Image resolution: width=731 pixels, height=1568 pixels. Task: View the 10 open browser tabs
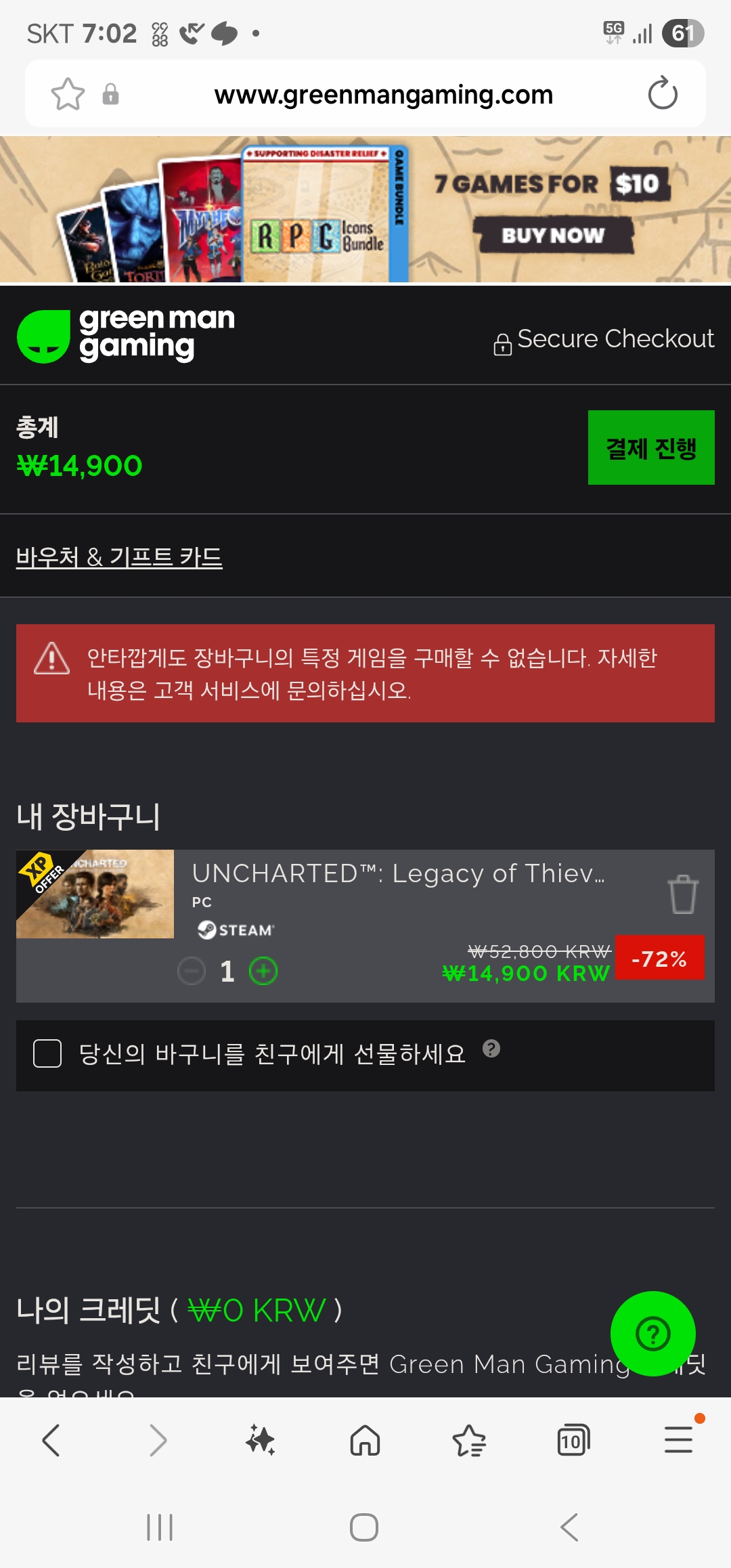pyautogui.click(x=573, y=1440)
